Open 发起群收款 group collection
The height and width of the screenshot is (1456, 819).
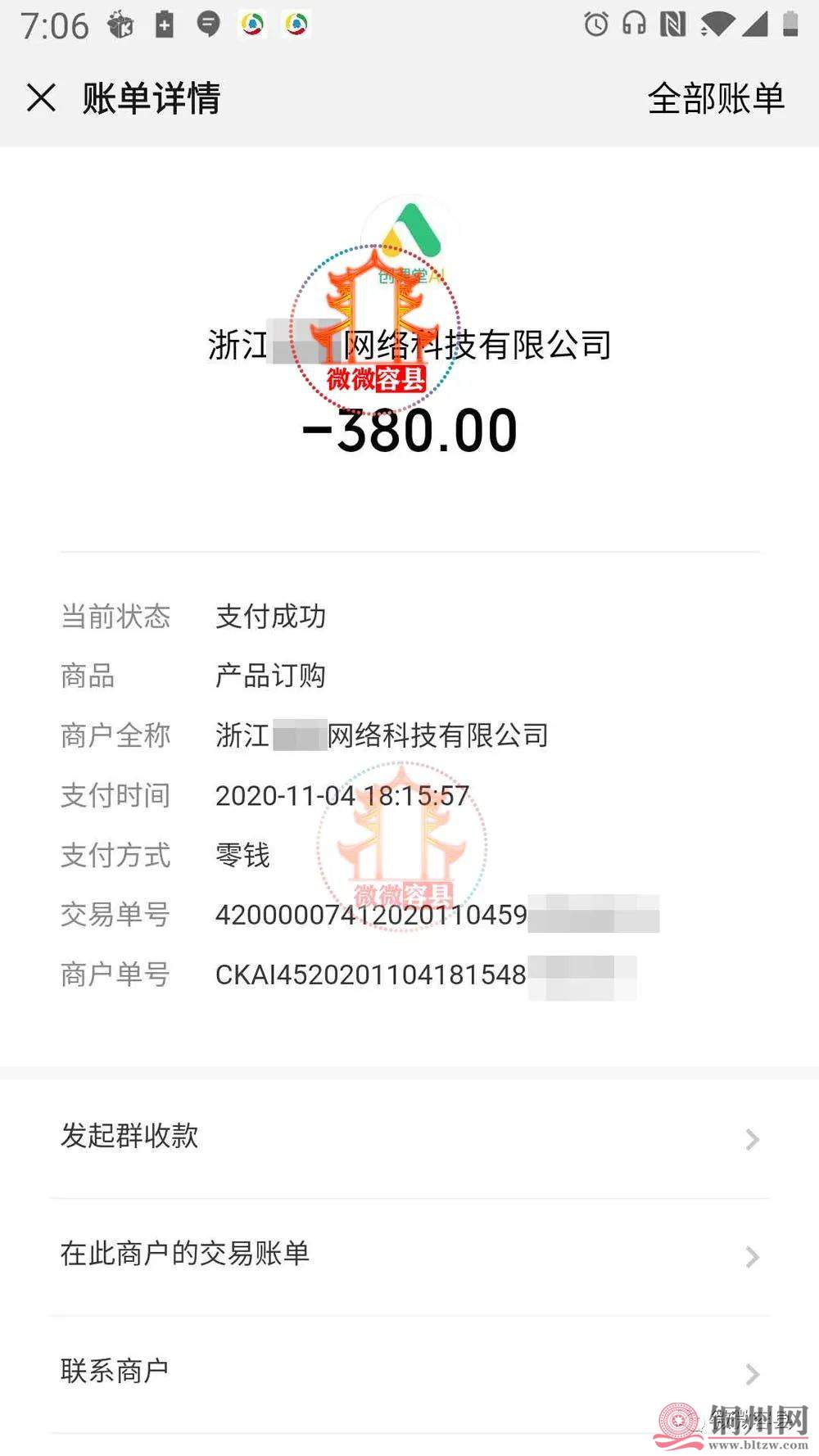point(409,1137)
